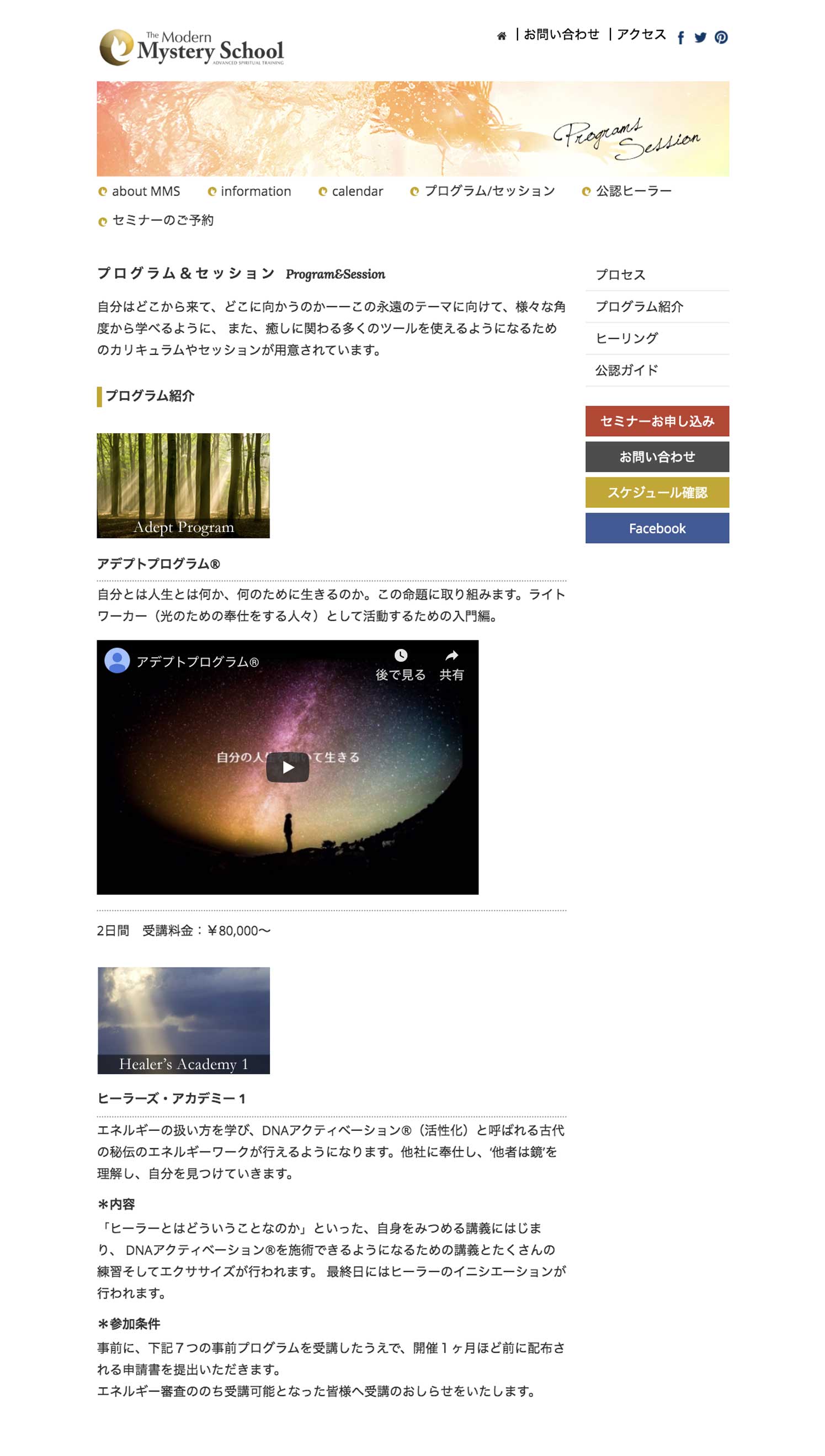This screenshot has width=825, height=1456.
Task: Open the home icon in header
Action: click(502, 36)
